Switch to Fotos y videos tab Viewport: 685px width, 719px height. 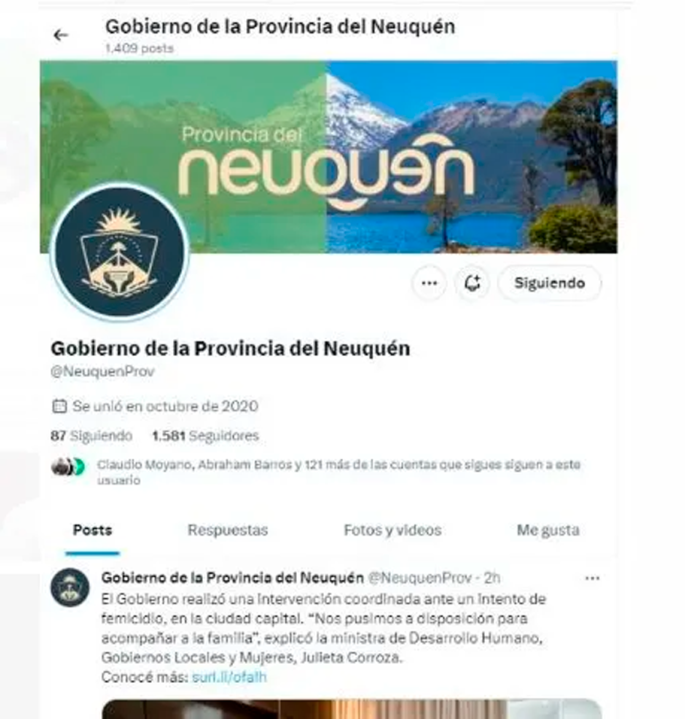392,530
